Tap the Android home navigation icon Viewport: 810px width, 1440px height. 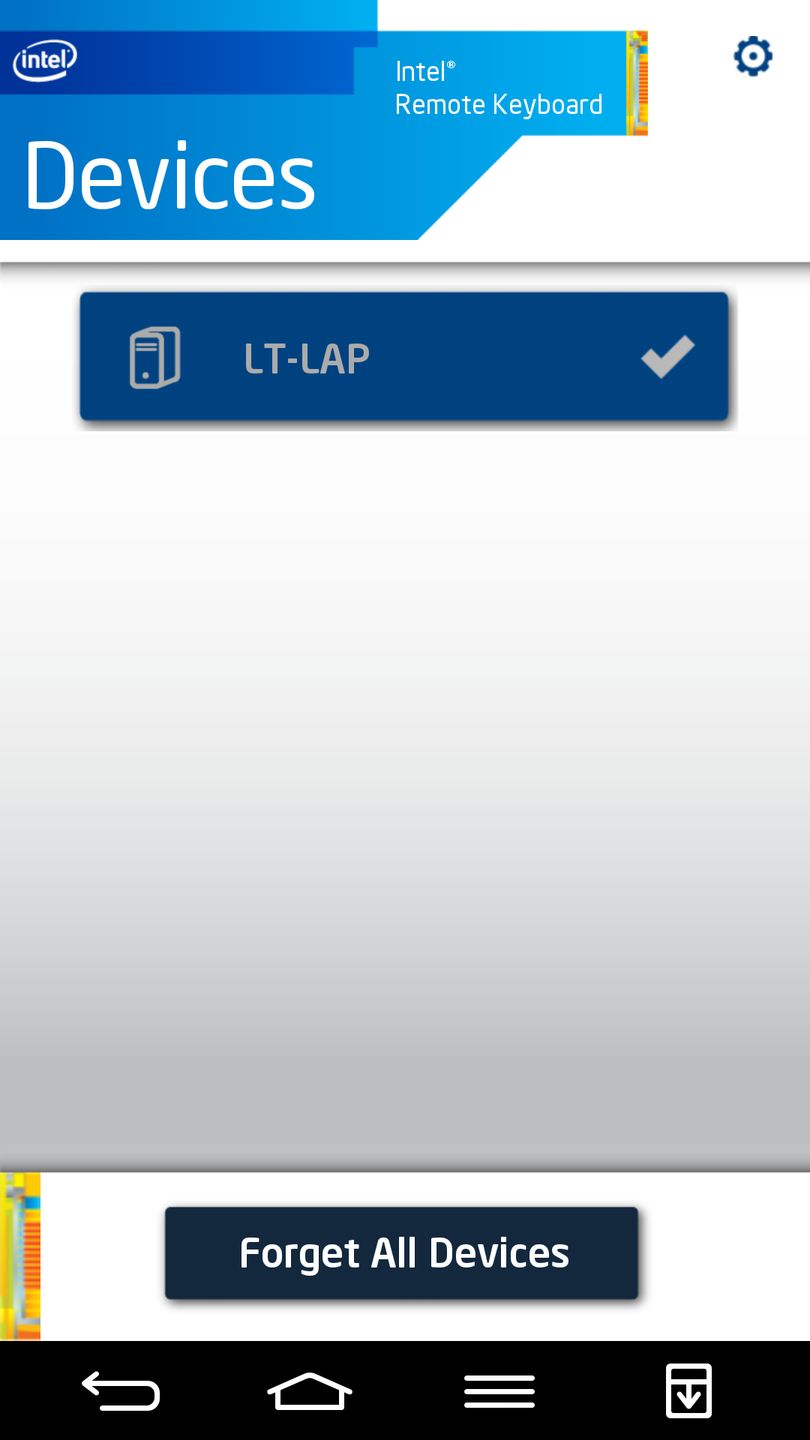[x=309, y=1389]
